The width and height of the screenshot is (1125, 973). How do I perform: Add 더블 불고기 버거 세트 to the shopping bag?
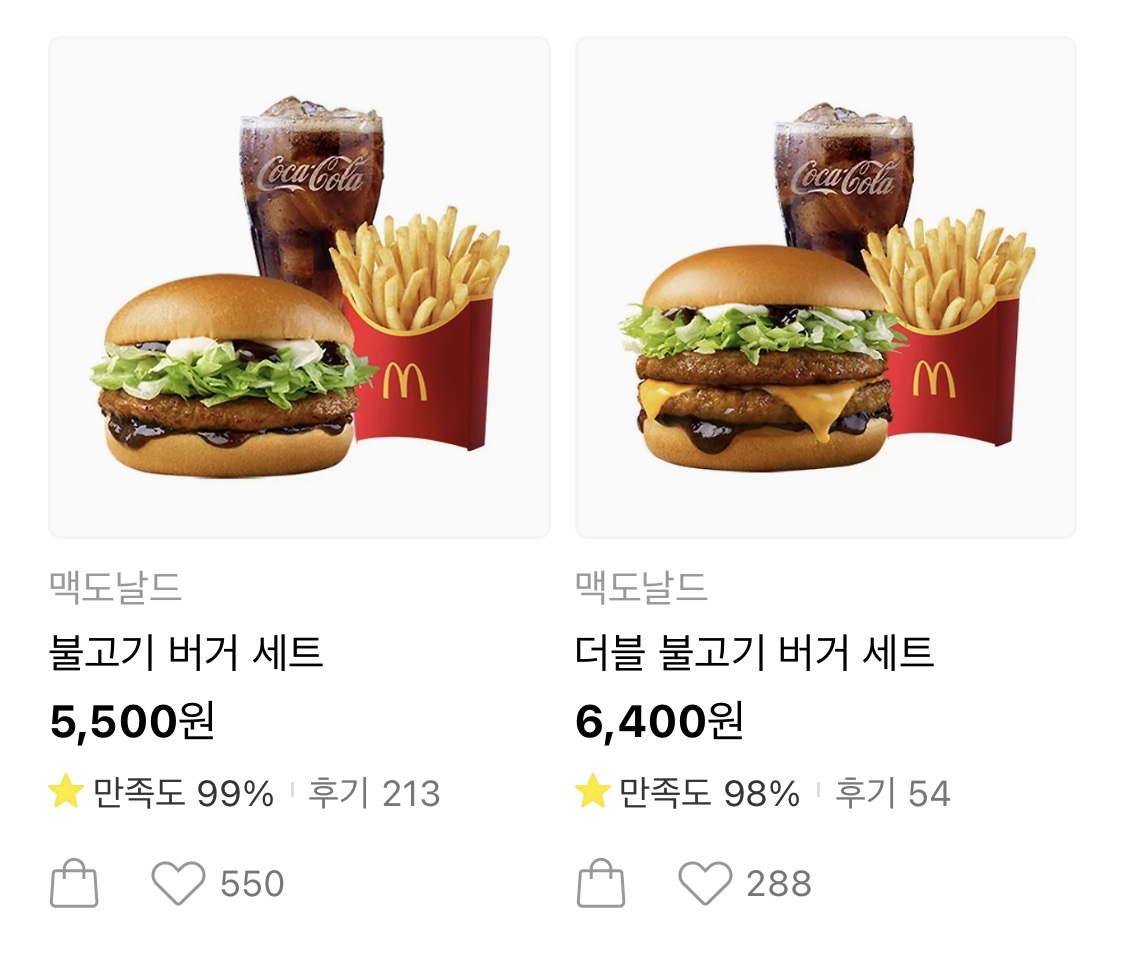point(601,884)
